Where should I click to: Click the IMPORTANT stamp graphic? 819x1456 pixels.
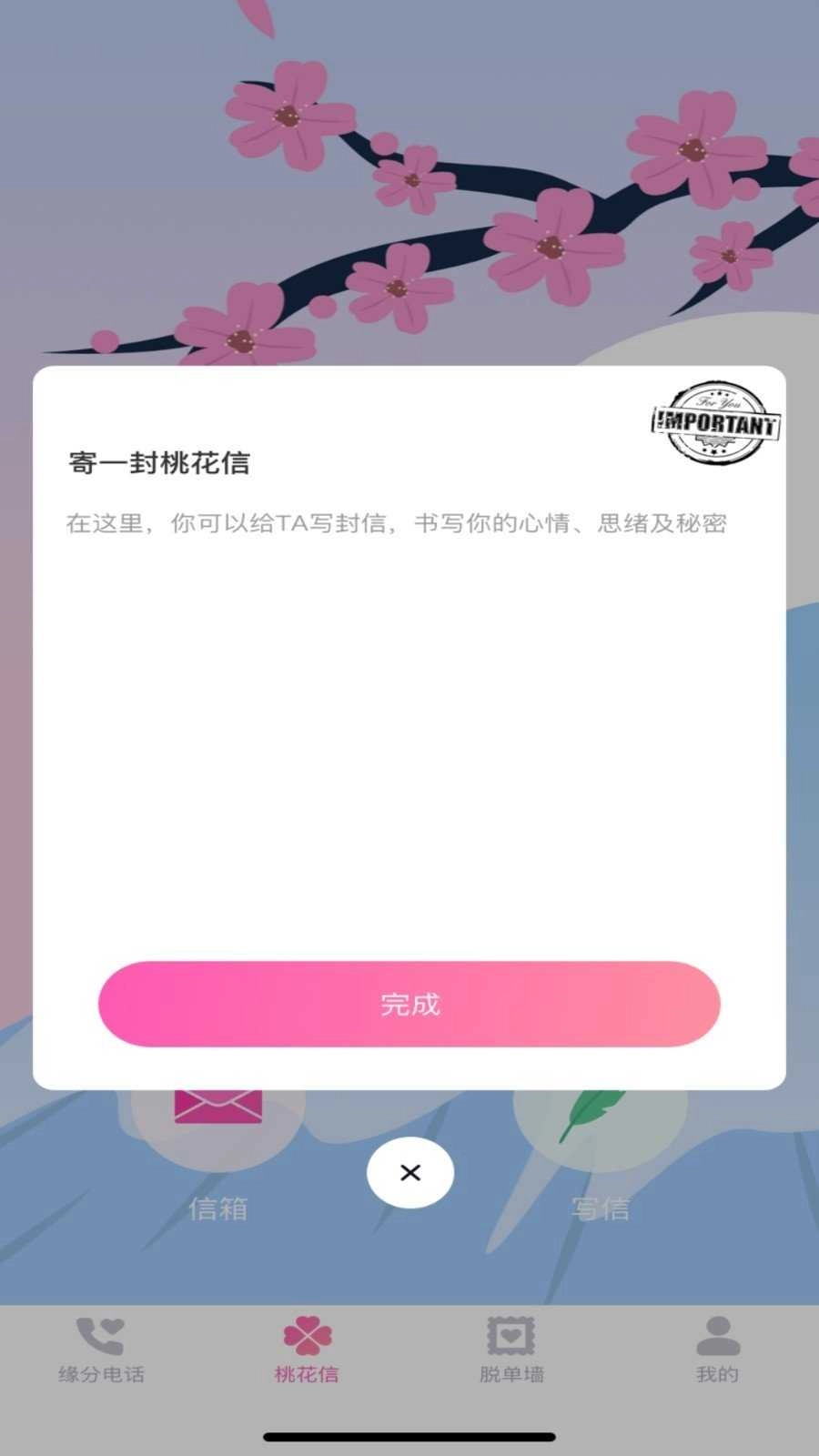(x=715, y=420)
